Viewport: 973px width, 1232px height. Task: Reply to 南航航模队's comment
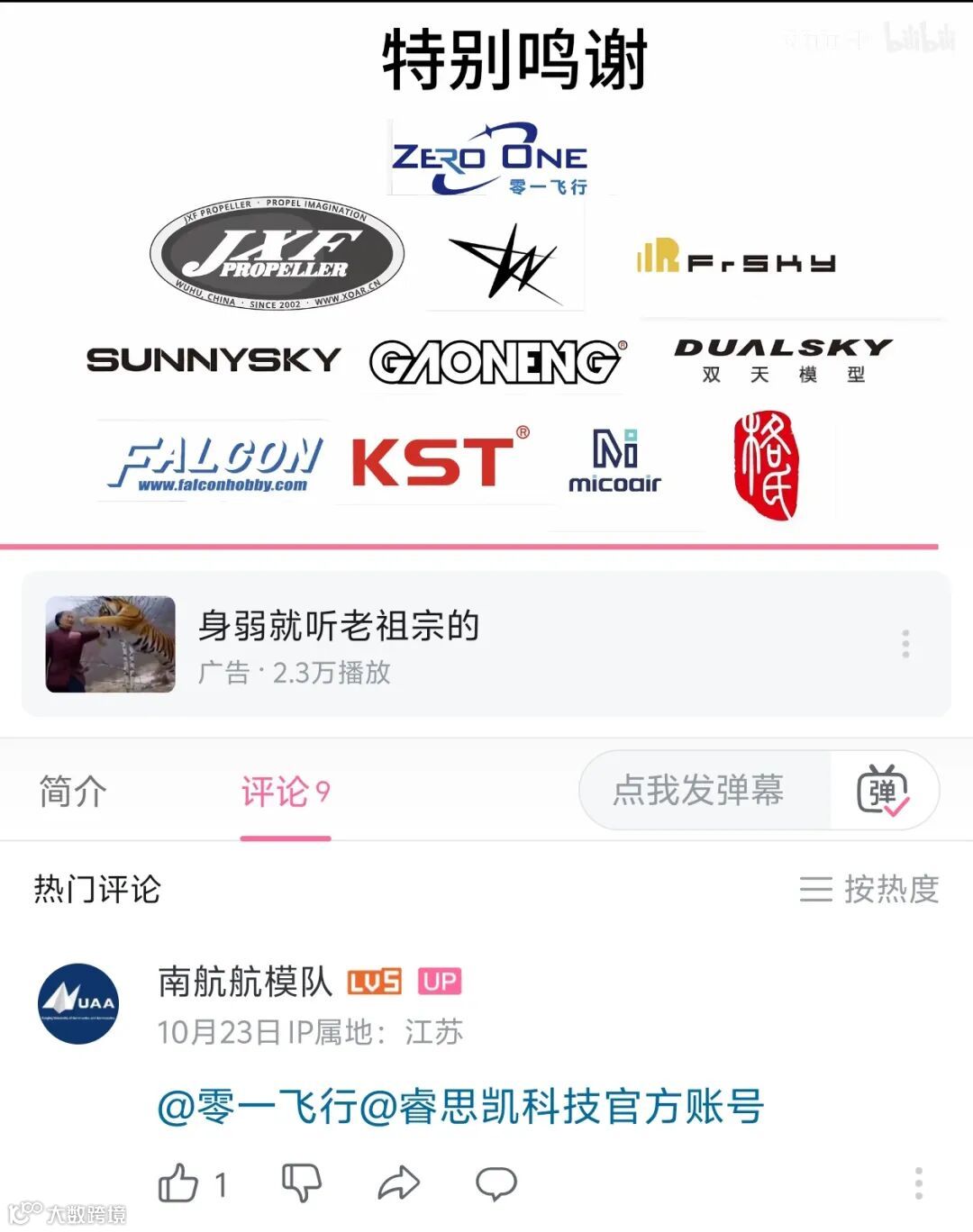click(x=496, y=1183)
